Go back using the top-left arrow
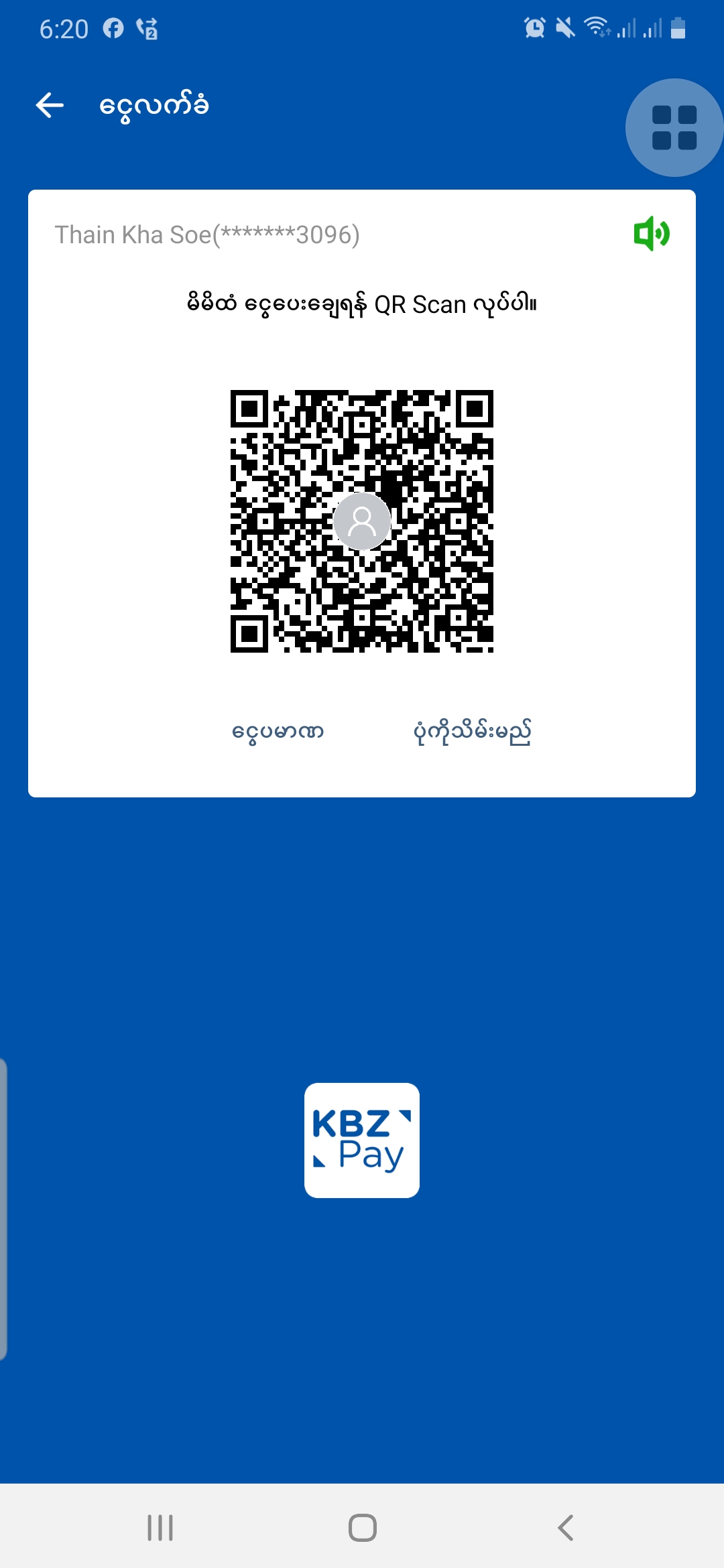The height and width of the screenshot is (1568, 724). point(50,105)
